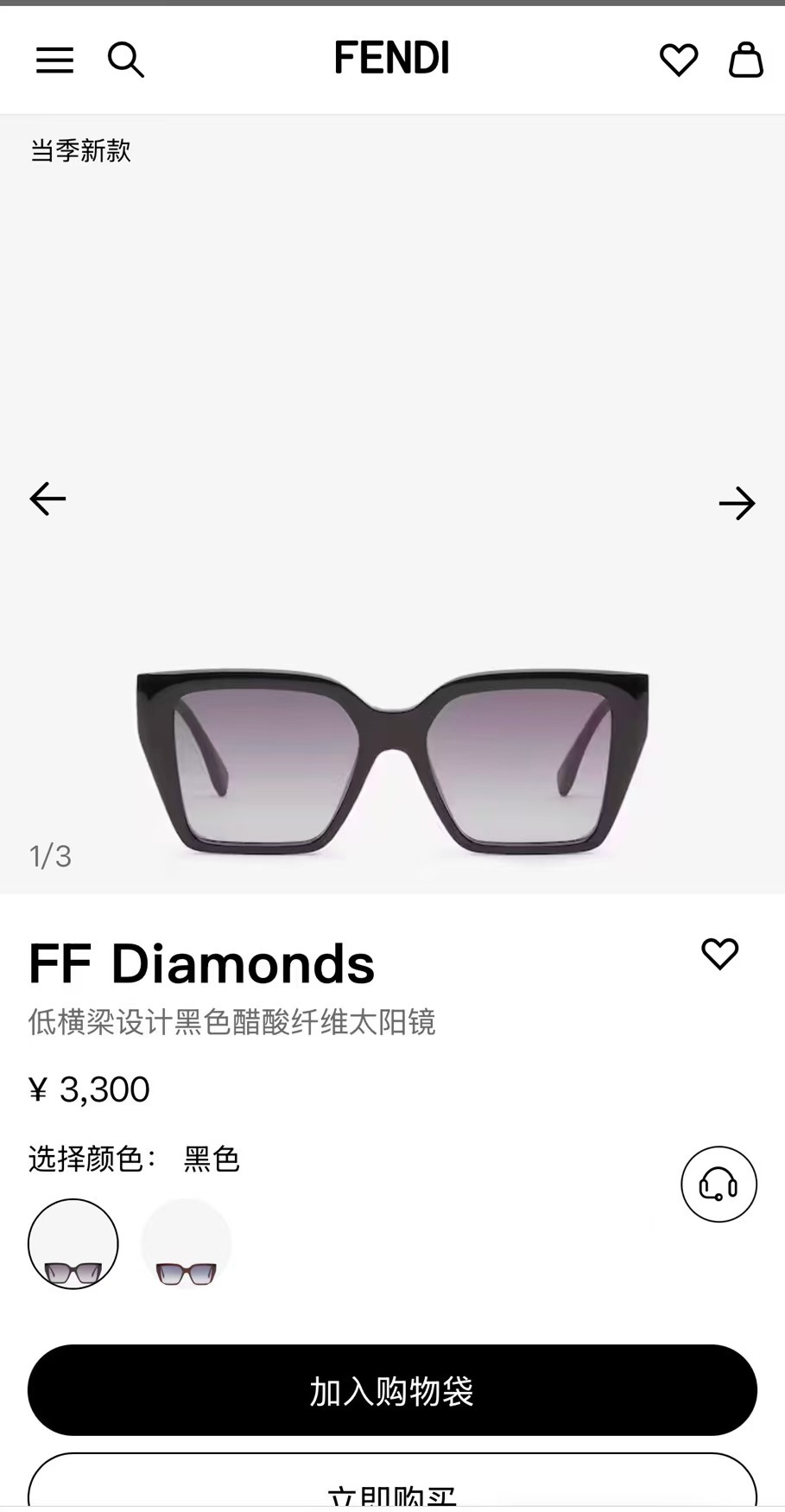Open the search icon

125,60
